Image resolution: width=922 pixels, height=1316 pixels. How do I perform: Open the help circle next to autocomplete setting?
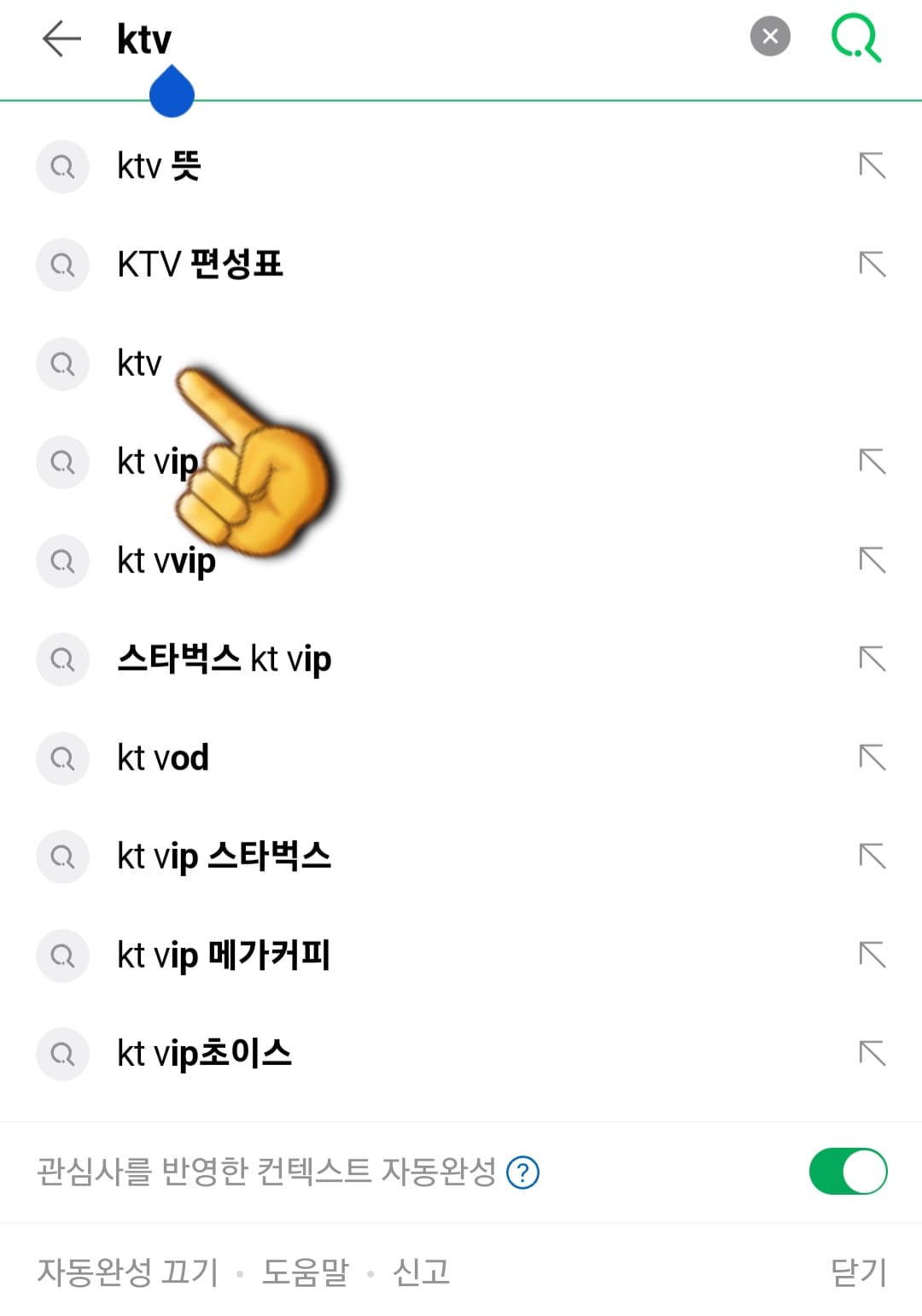[x=522, y=1173]
